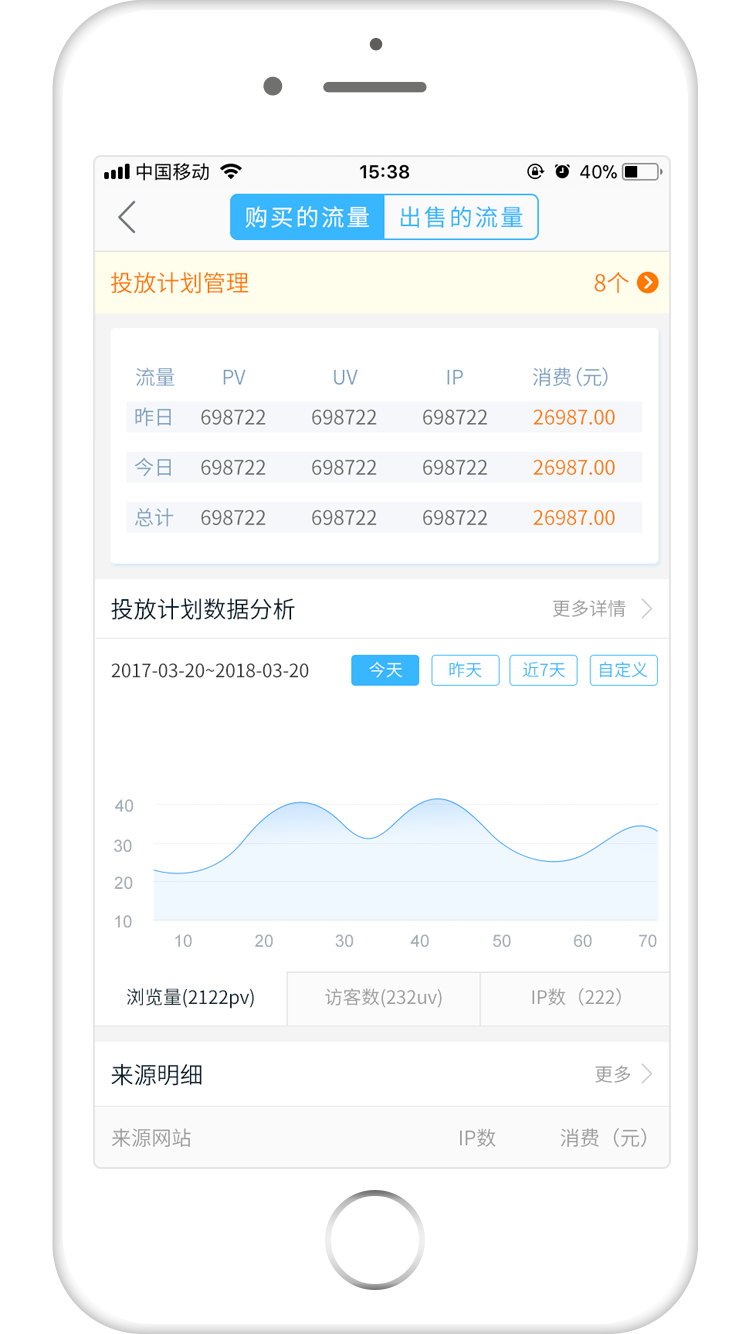
Task: Open 更多 in 来源明细
Action: [x=624, y=1074]
